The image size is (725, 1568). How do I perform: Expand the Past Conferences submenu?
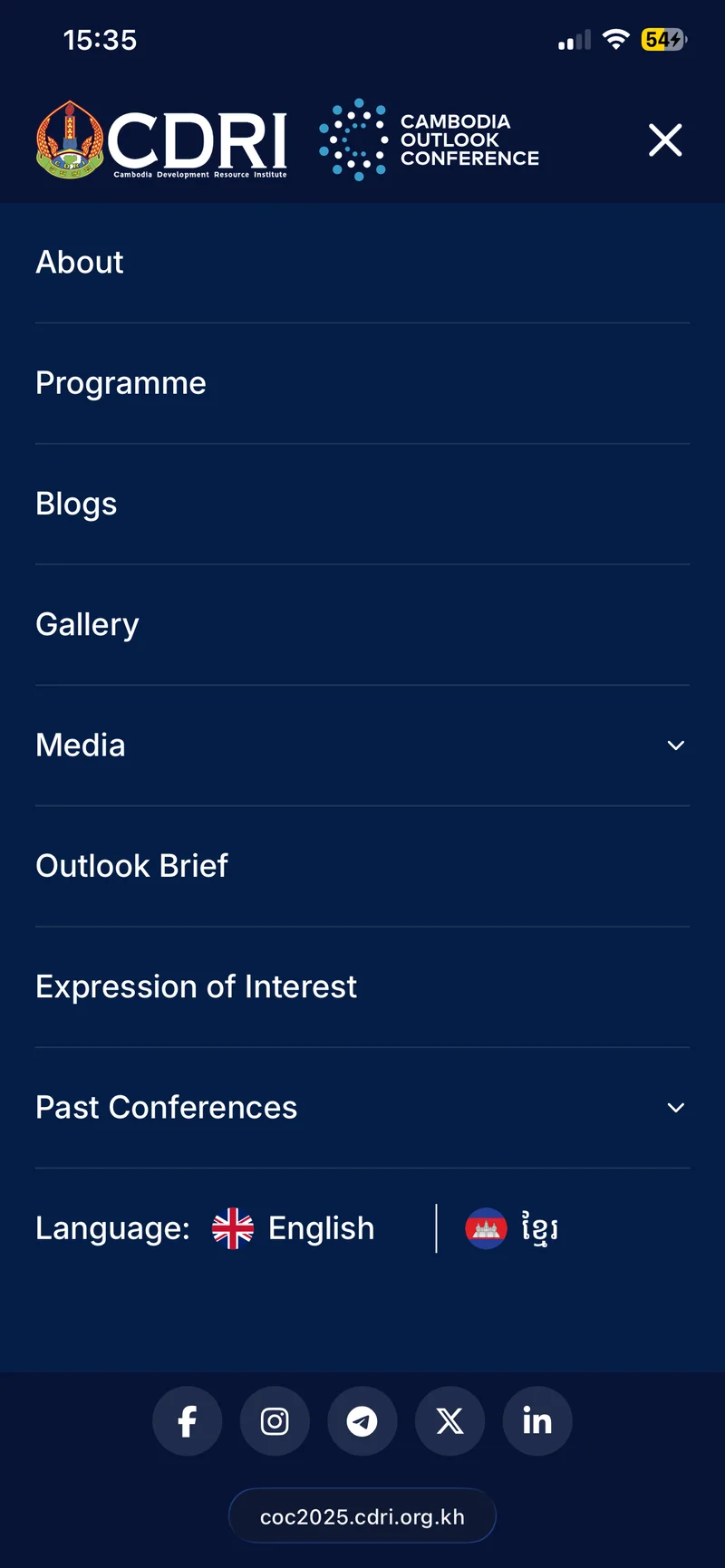tap(675, 1108)
